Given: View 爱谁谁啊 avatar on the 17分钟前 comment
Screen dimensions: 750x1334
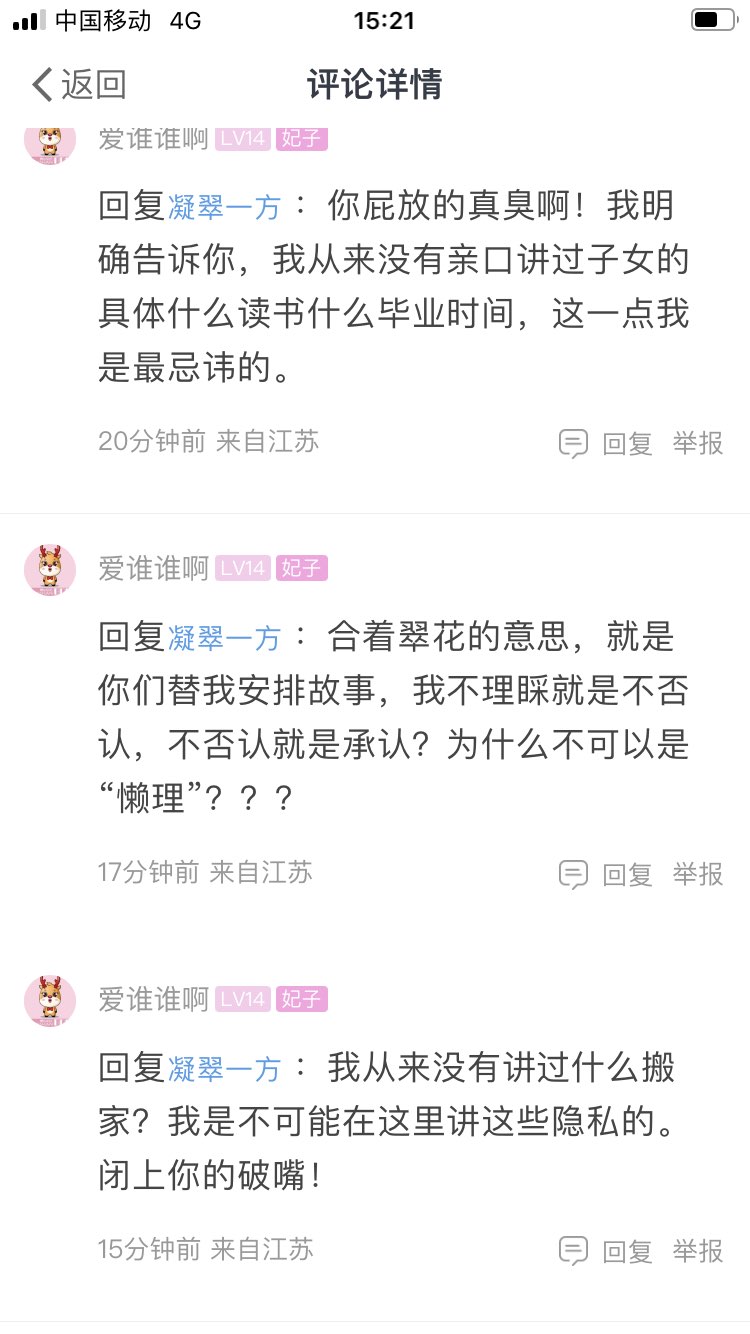Looking at the screenshot, I should [x=50, y=570].
